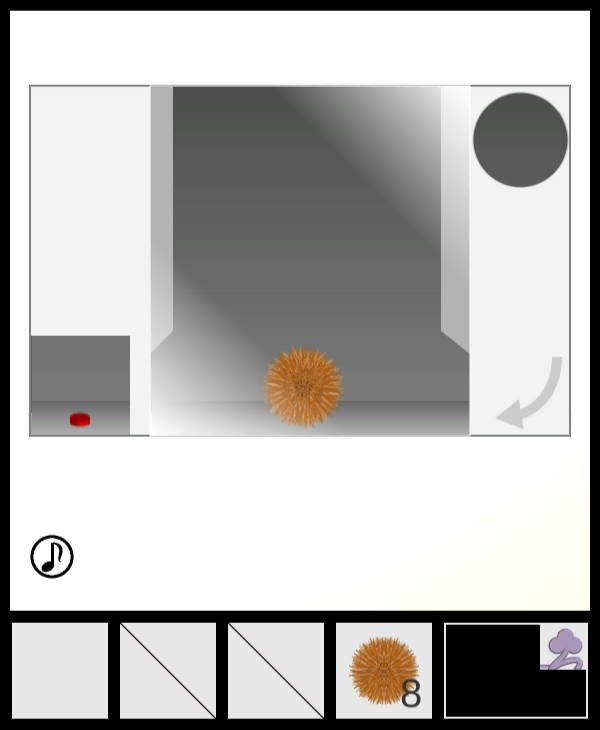Toggle the music note sound button
600x730 pixels.
coord(52,557)
